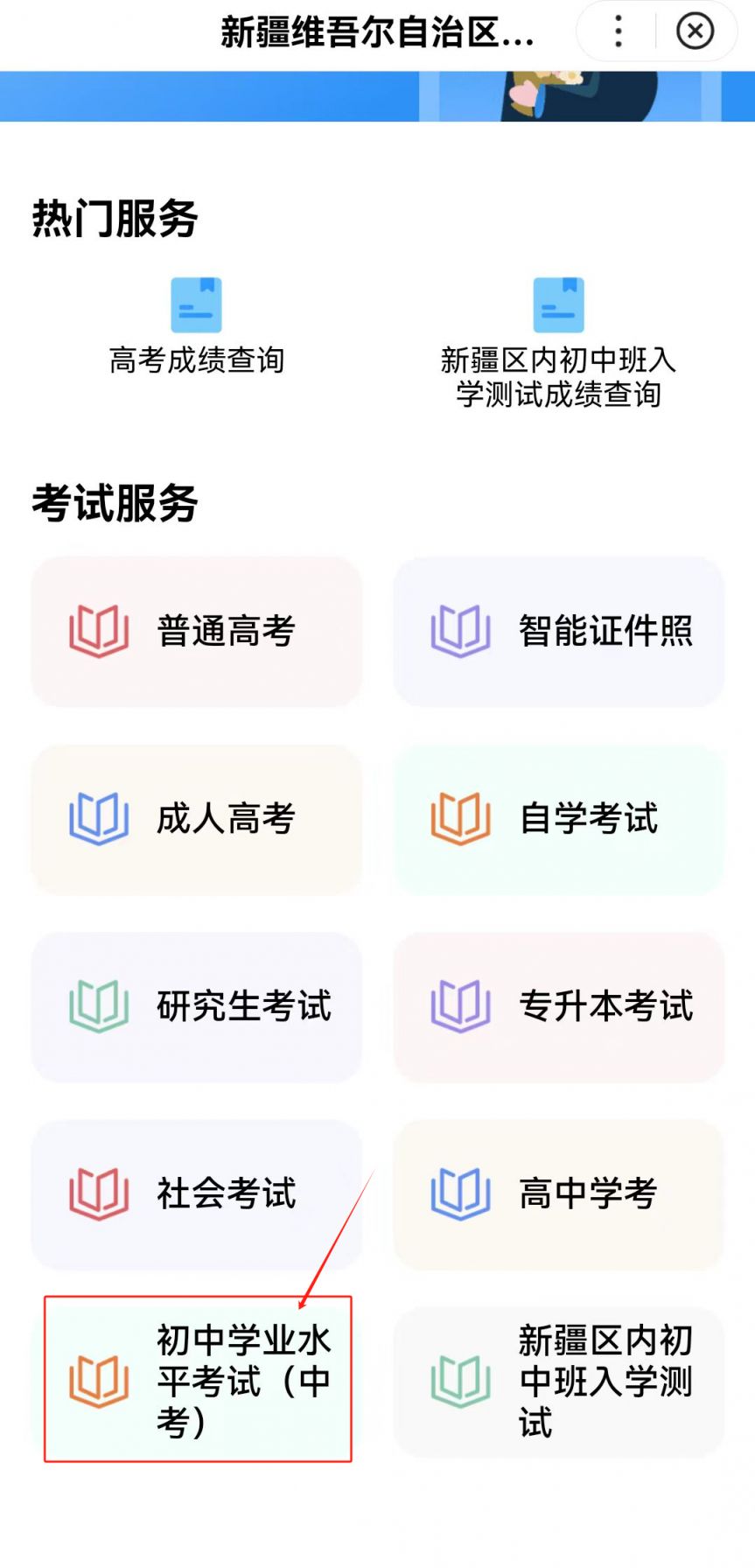Open the 高中学考 card
755x1568 pixels.
559,1194
